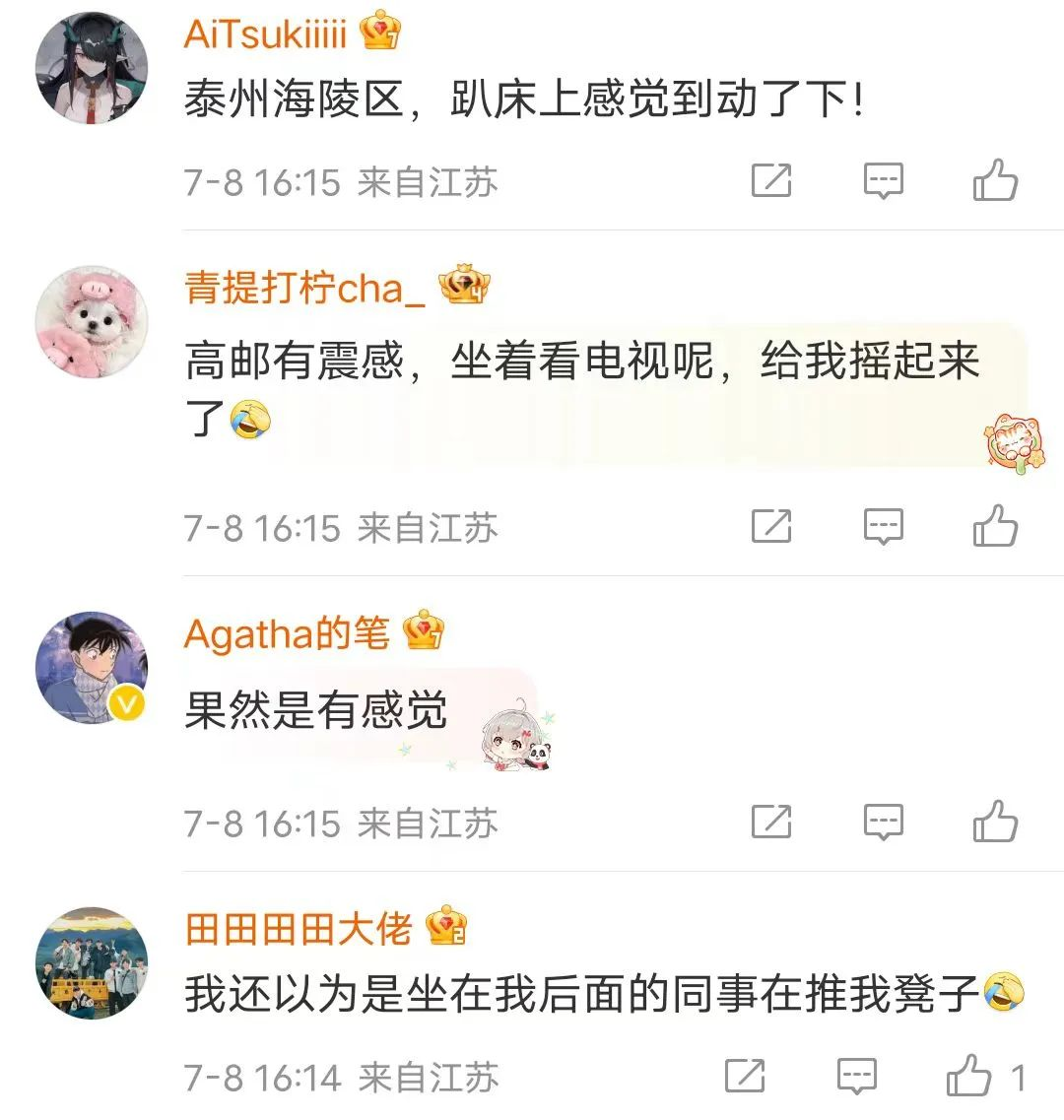Like 青提打柠cha_'s comment
1064x1120 pixels.
tap(995, 526)
